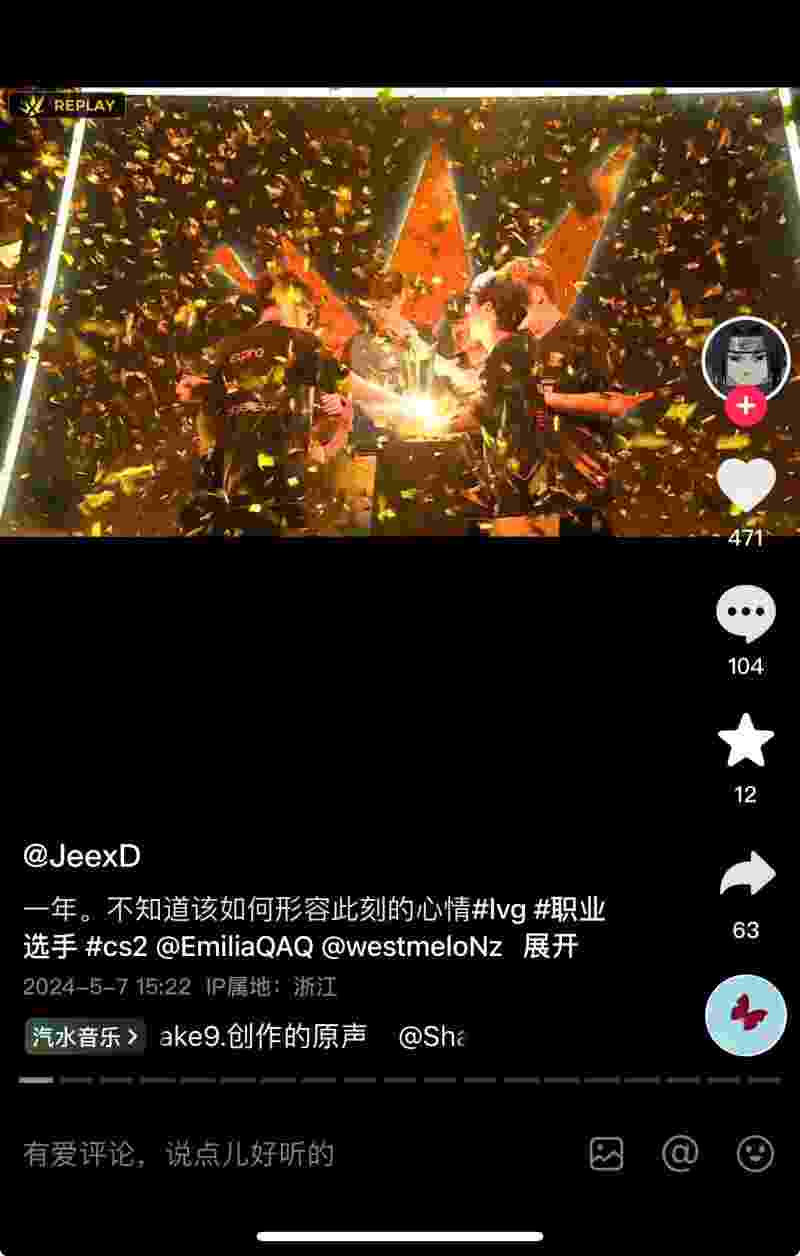The width and height of the screenshot is (800, 1256).
Task: Follow the creator with the plus badge
Action: tap(746, 407)
